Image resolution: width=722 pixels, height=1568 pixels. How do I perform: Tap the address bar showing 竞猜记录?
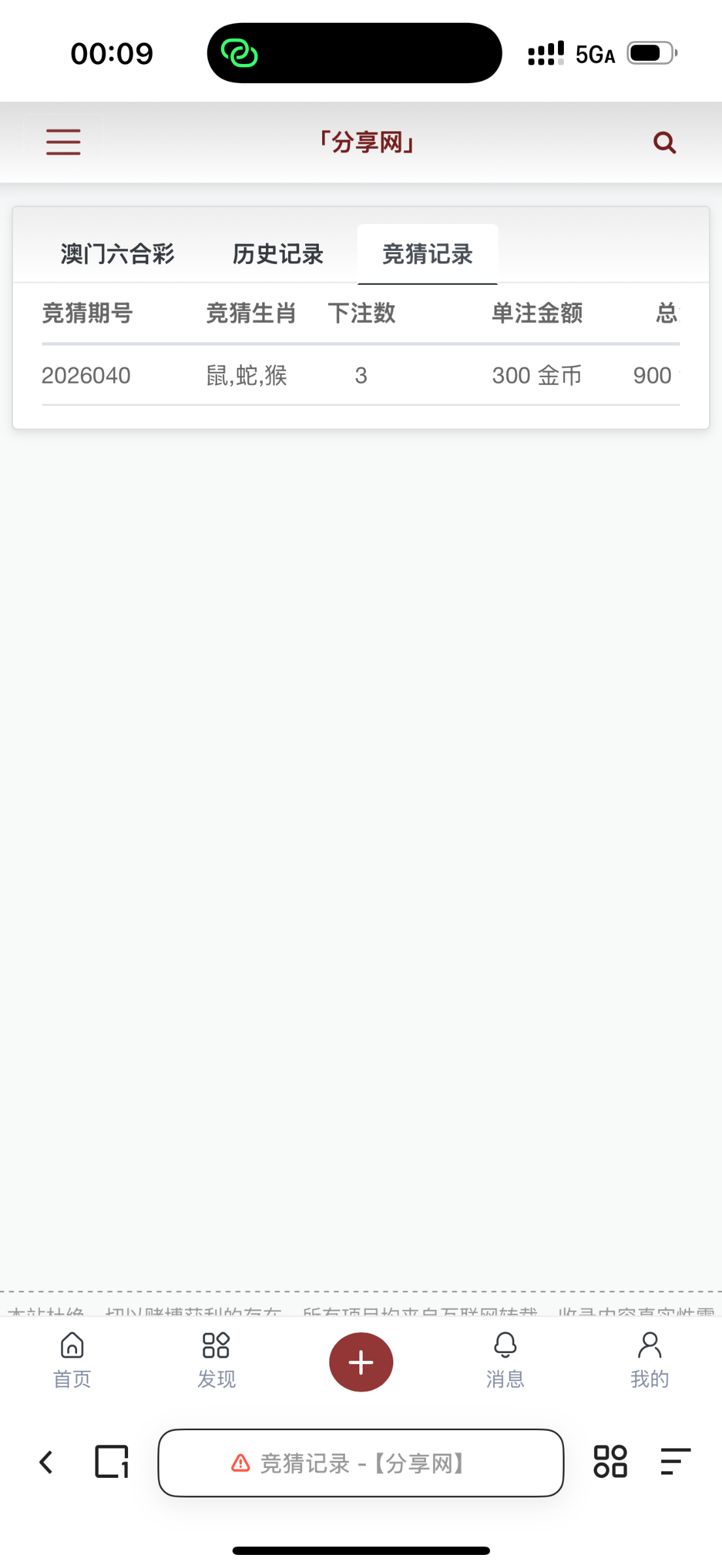pos(361,1463)
